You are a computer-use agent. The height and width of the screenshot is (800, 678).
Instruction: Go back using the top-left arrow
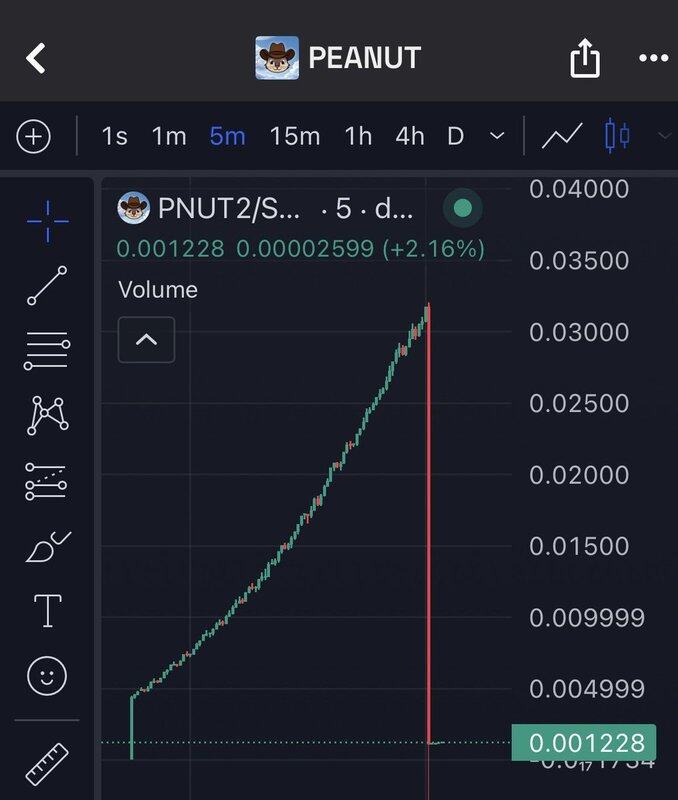pos(36,58)
